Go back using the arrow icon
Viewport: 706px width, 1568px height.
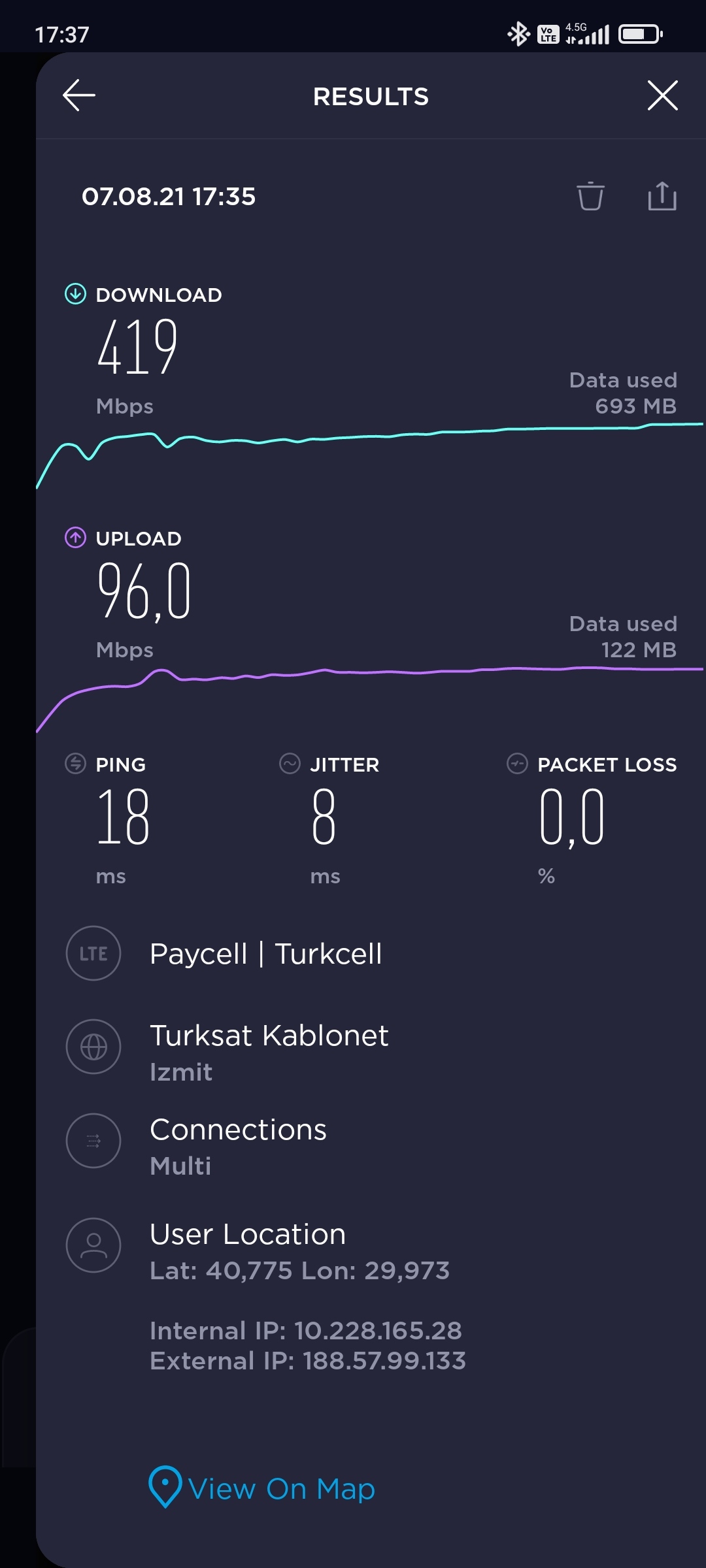pos(79,95)
